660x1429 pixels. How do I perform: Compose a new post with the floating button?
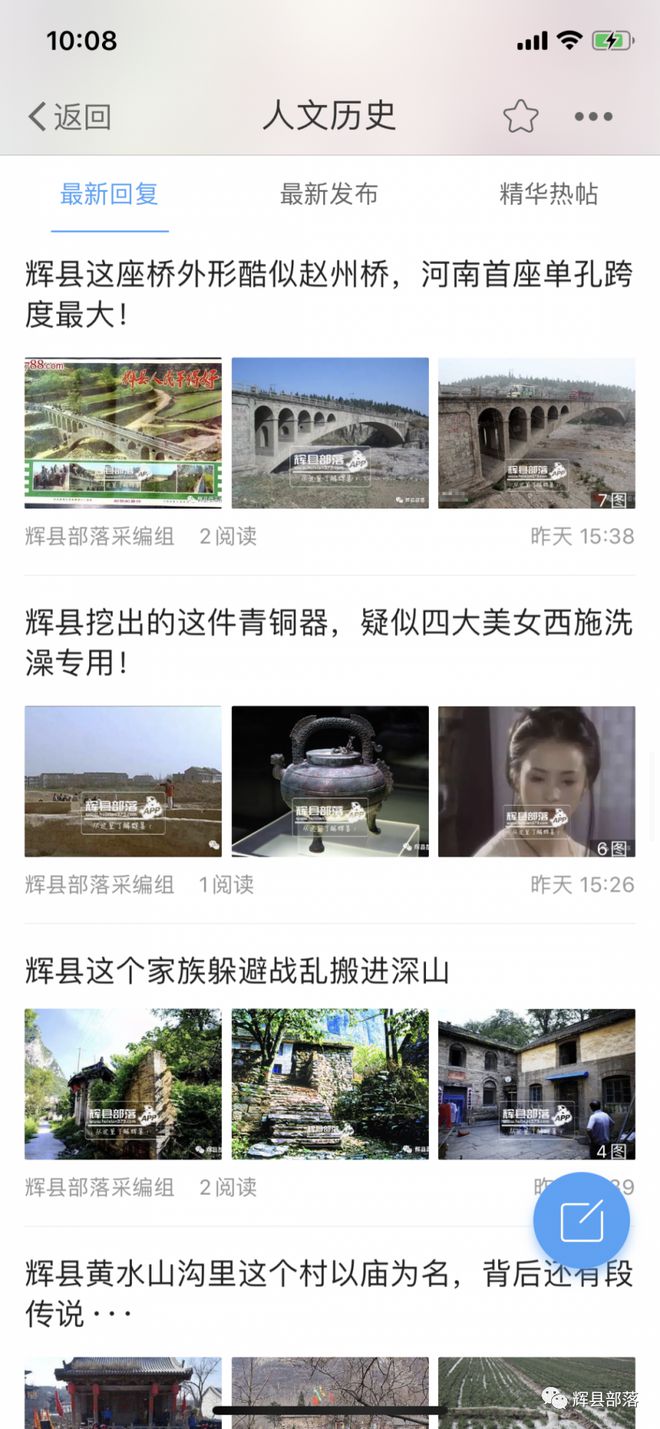pyautogui.click(x=581, y=1220)
